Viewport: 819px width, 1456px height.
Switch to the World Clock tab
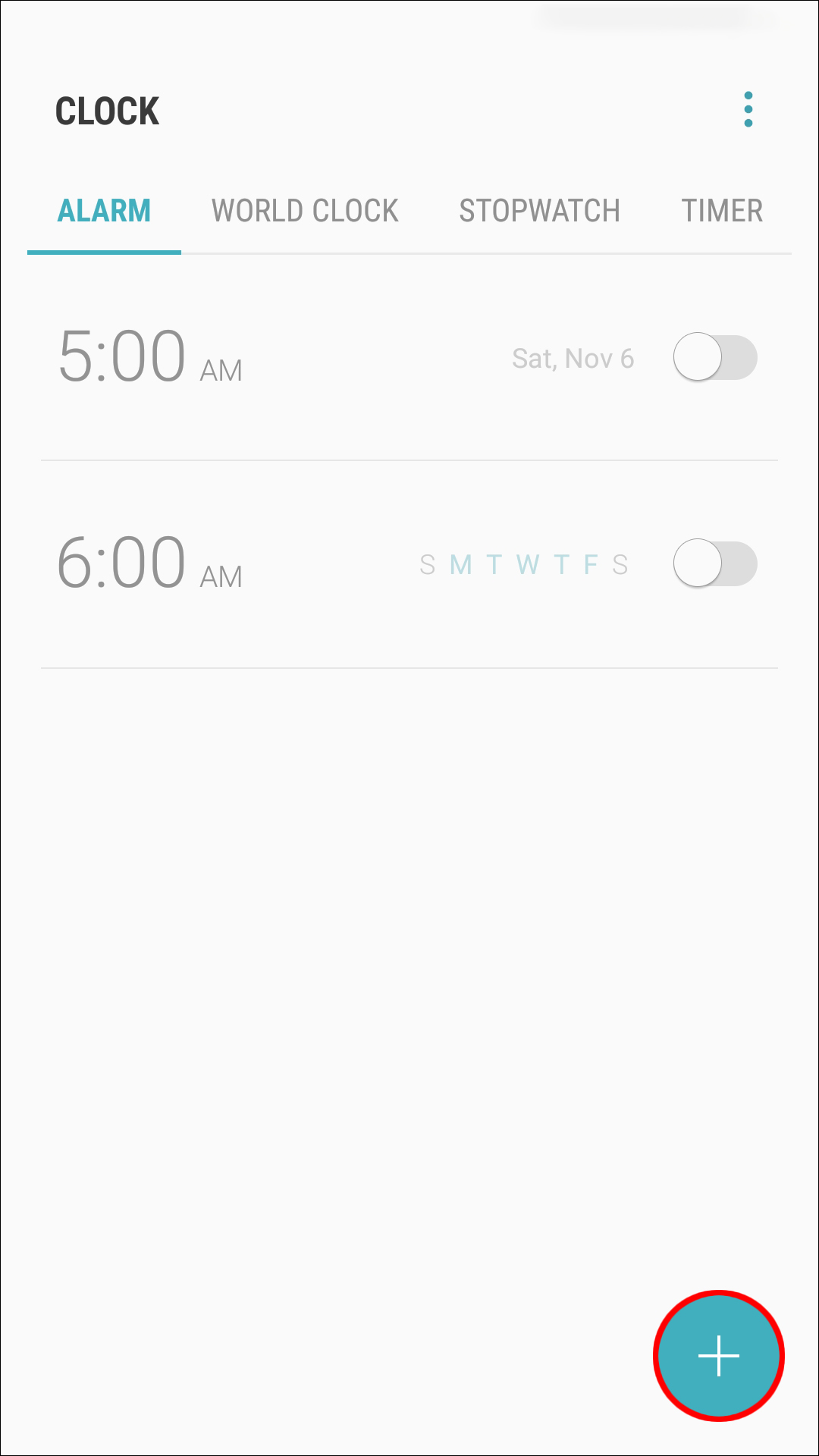[305, 211]
